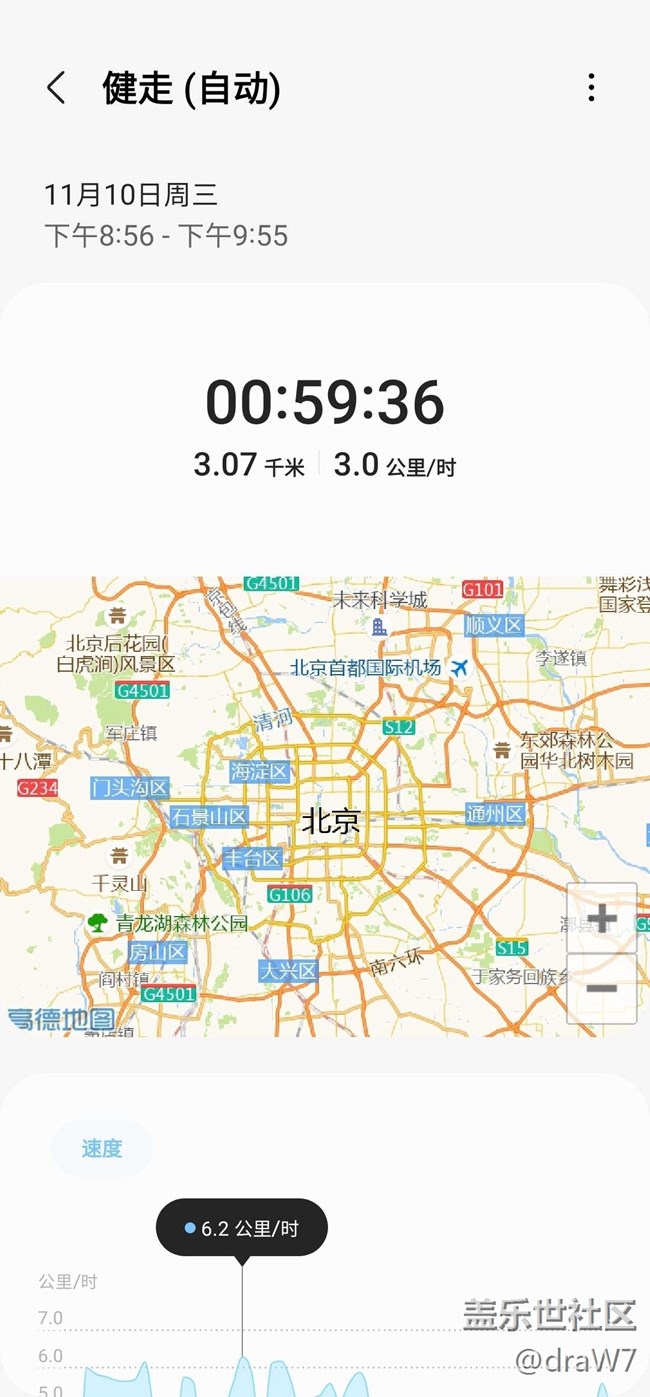Zoom in on the map
Viewport: 650px width, 1397px height.
tap(602, 918)
